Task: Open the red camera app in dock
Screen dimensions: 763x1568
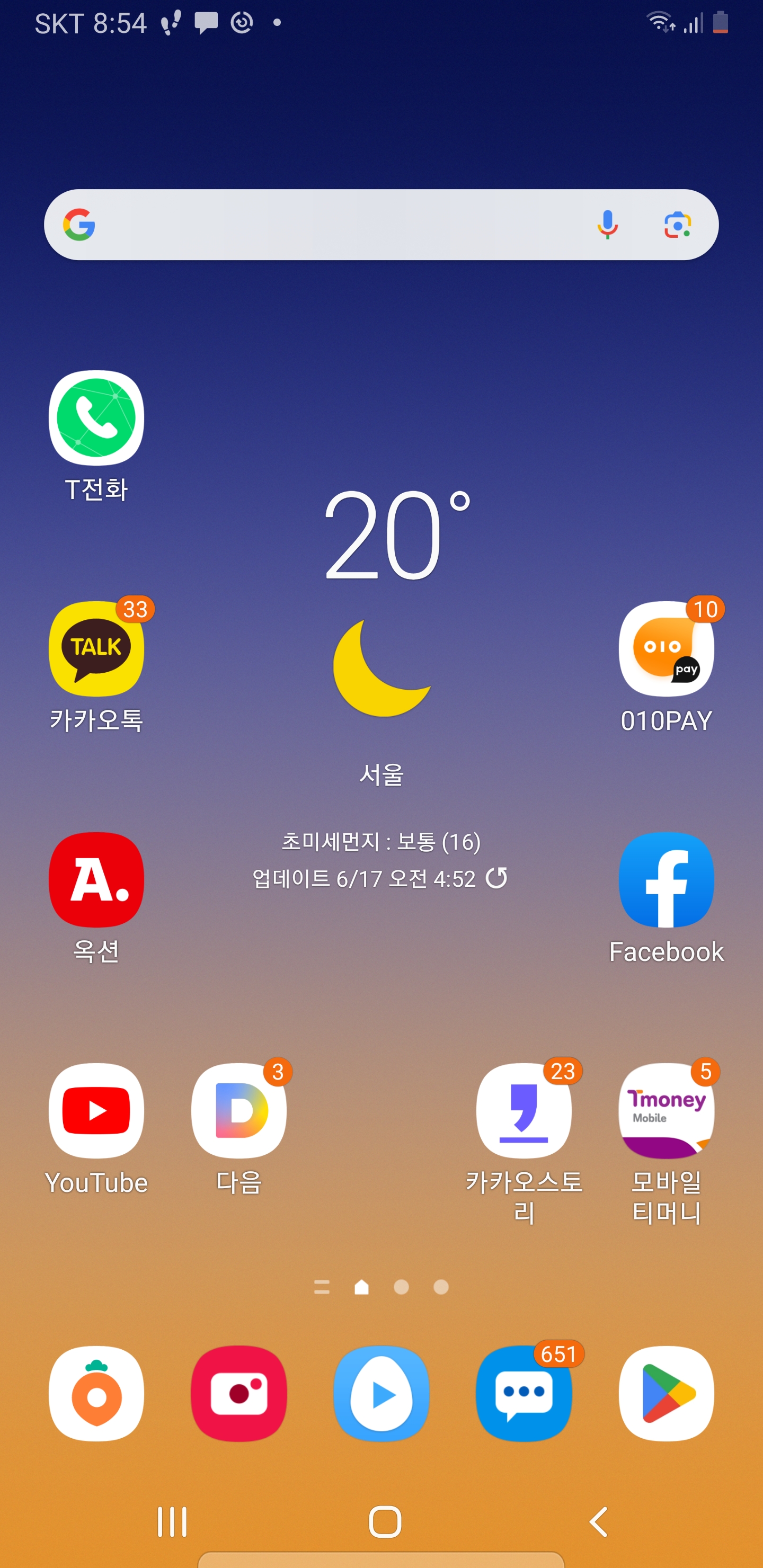Action: 239,1393
